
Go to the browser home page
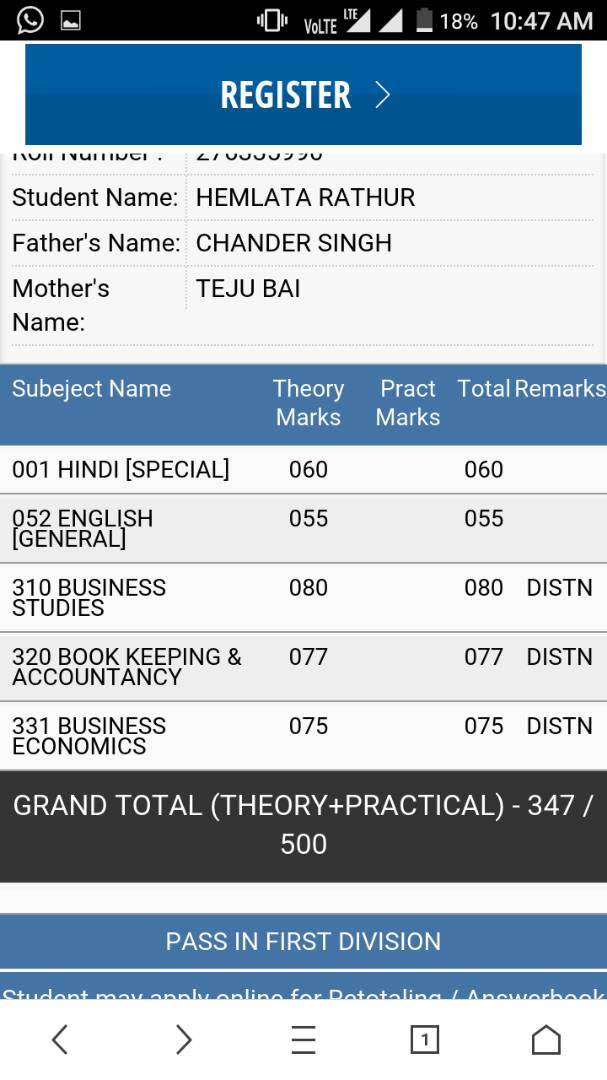[546, 1039]
